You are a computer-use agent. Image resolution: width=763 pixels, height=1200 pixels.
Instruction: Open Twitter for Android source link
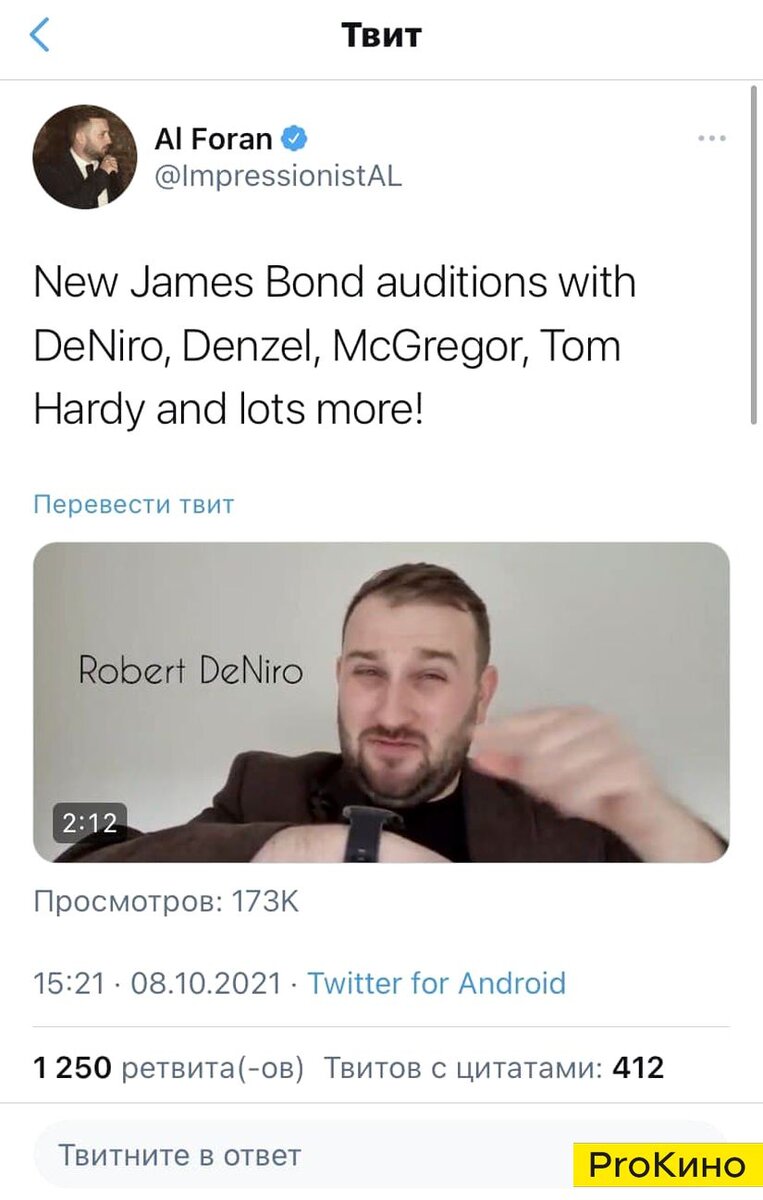[x=438, y=984]
